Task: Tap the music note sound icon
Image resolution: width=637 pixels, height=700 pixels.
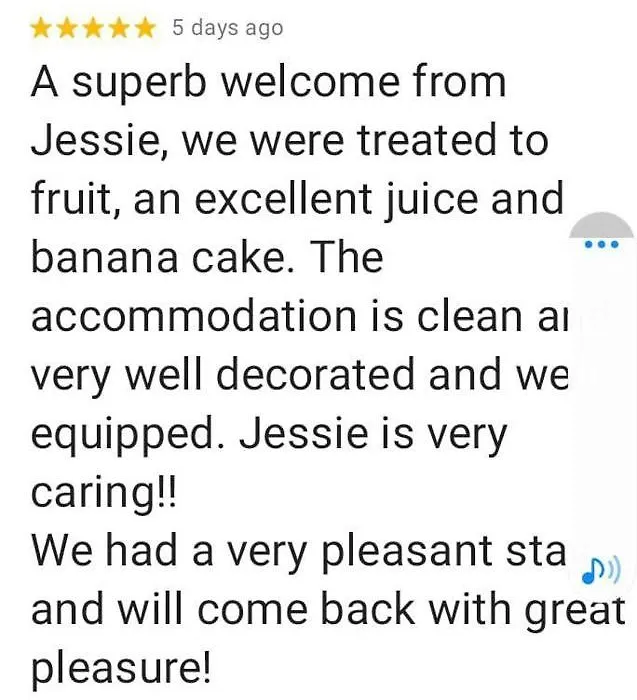Action: (x=602, y=571)
